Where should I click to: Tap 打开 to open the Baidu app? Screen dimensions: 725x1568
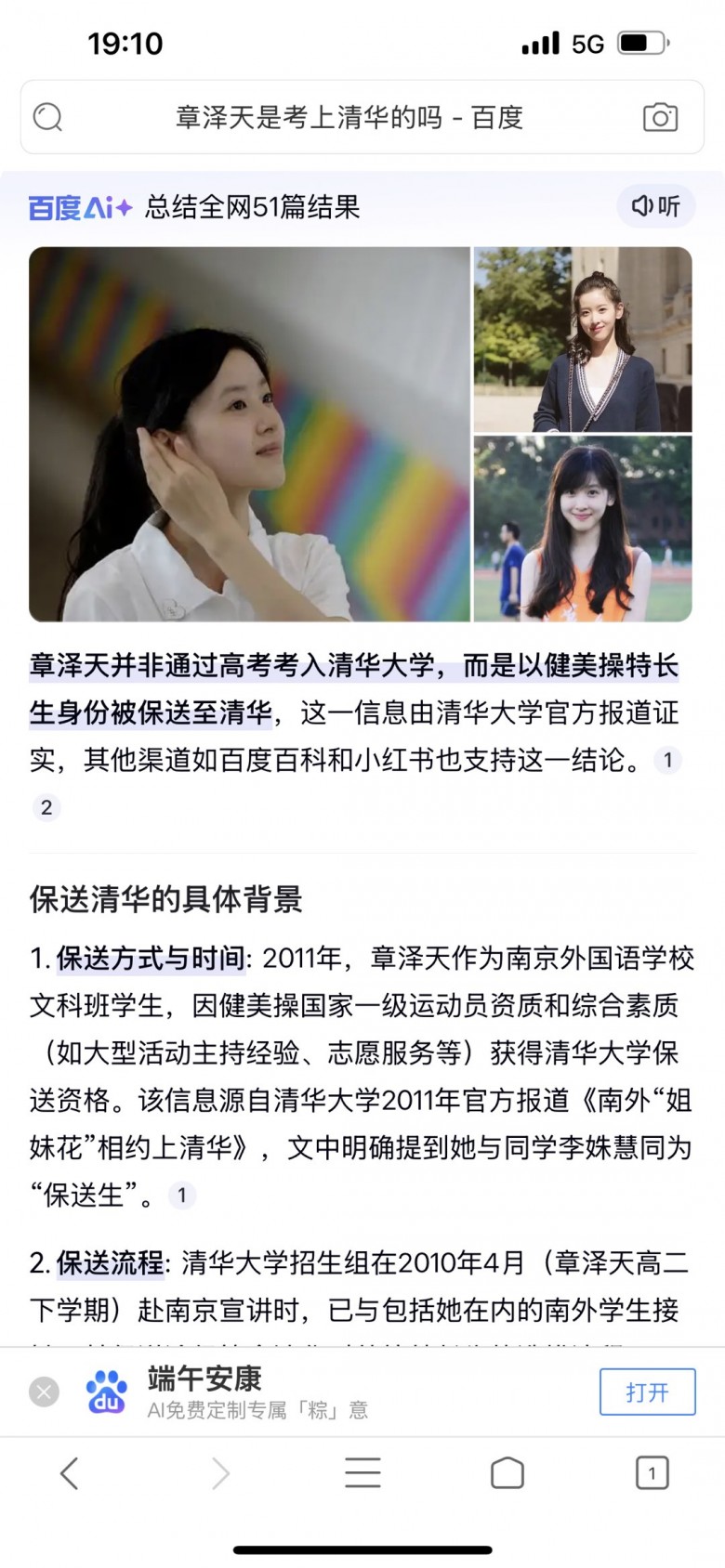(647, 1392)
